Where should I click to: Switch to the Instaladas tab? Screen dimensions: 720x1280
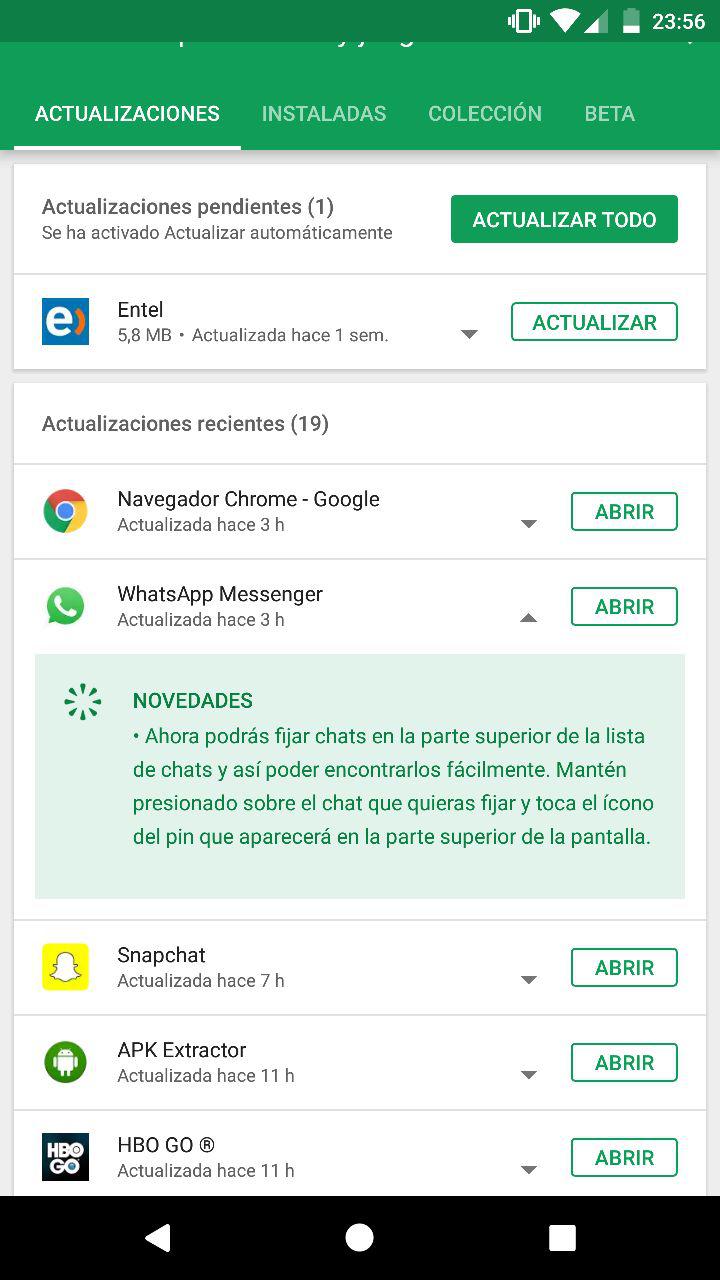323,114
